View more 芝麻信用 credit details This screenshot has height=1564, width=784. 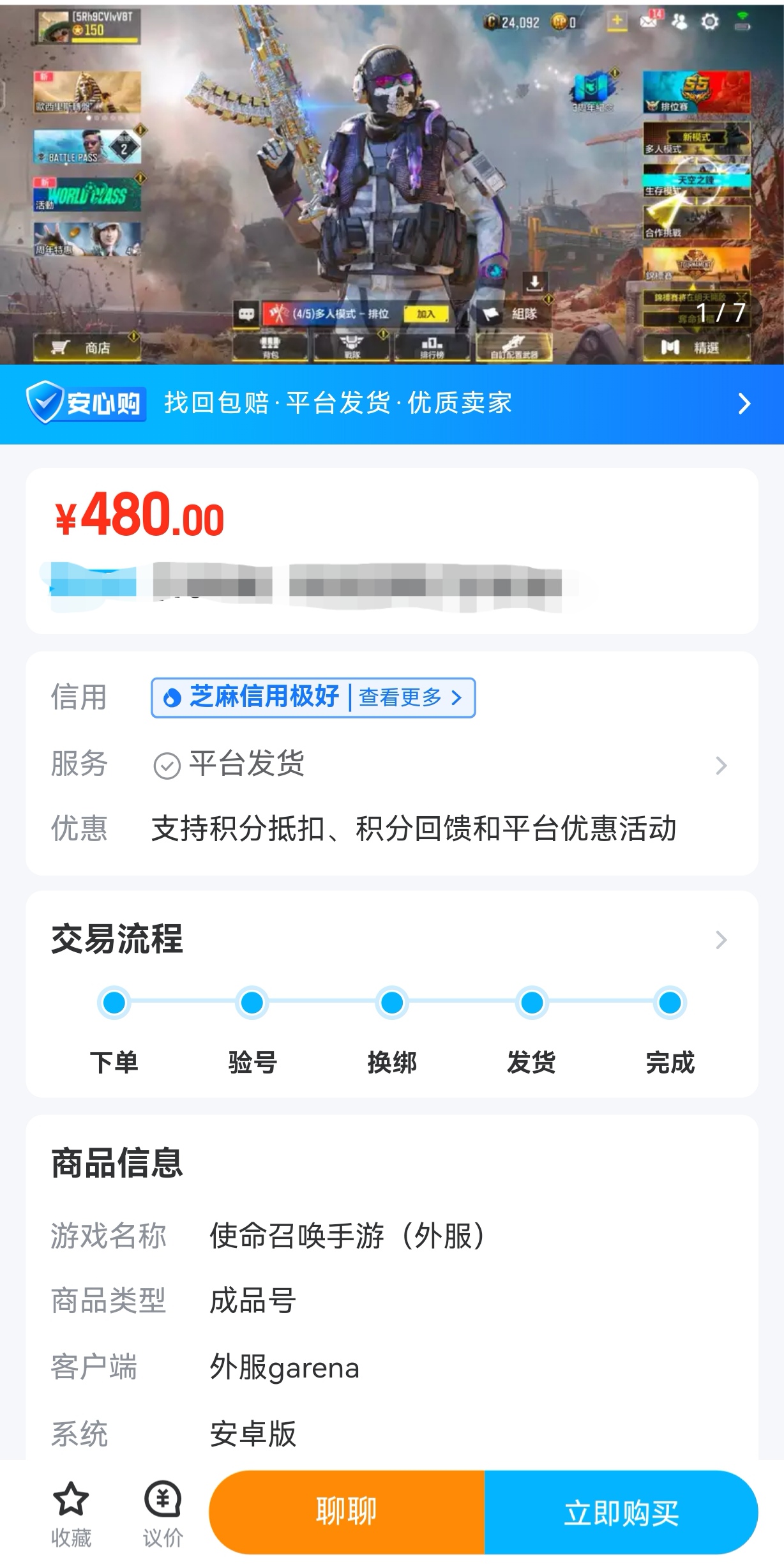point(409,697)
